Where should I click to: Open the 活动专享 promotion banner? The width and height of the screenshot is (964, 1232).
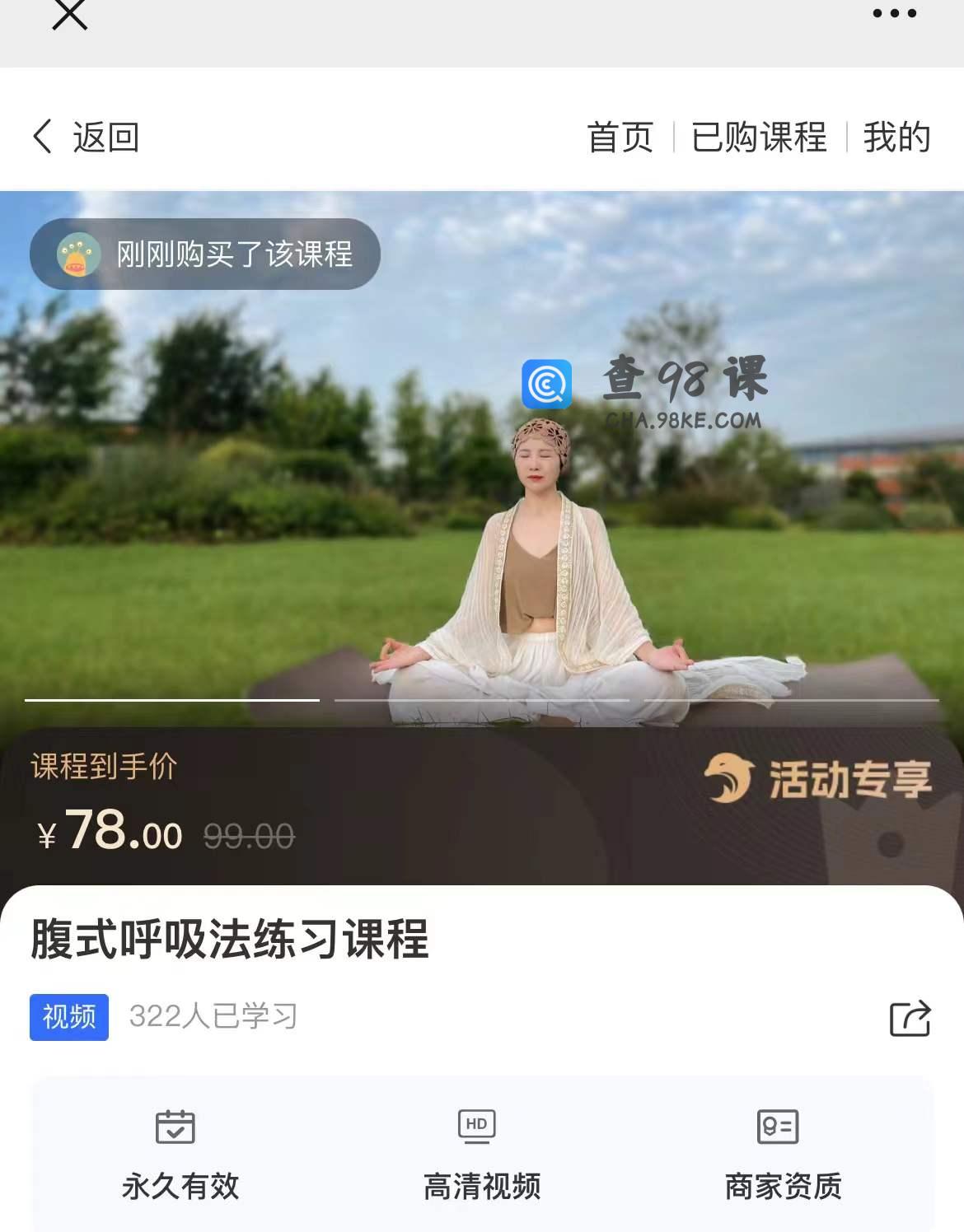point(818,778)
